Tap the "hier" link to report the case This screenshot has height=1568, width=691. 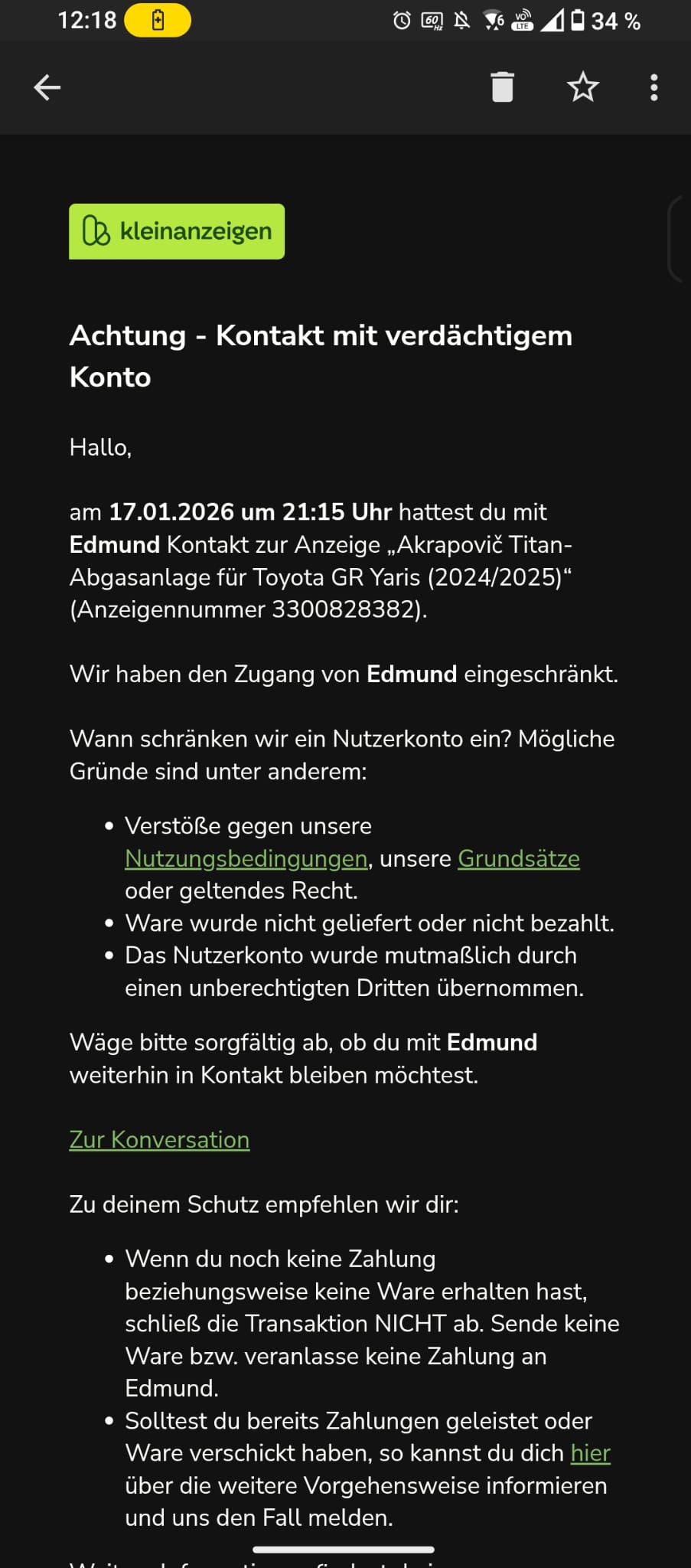[591, 1453]
